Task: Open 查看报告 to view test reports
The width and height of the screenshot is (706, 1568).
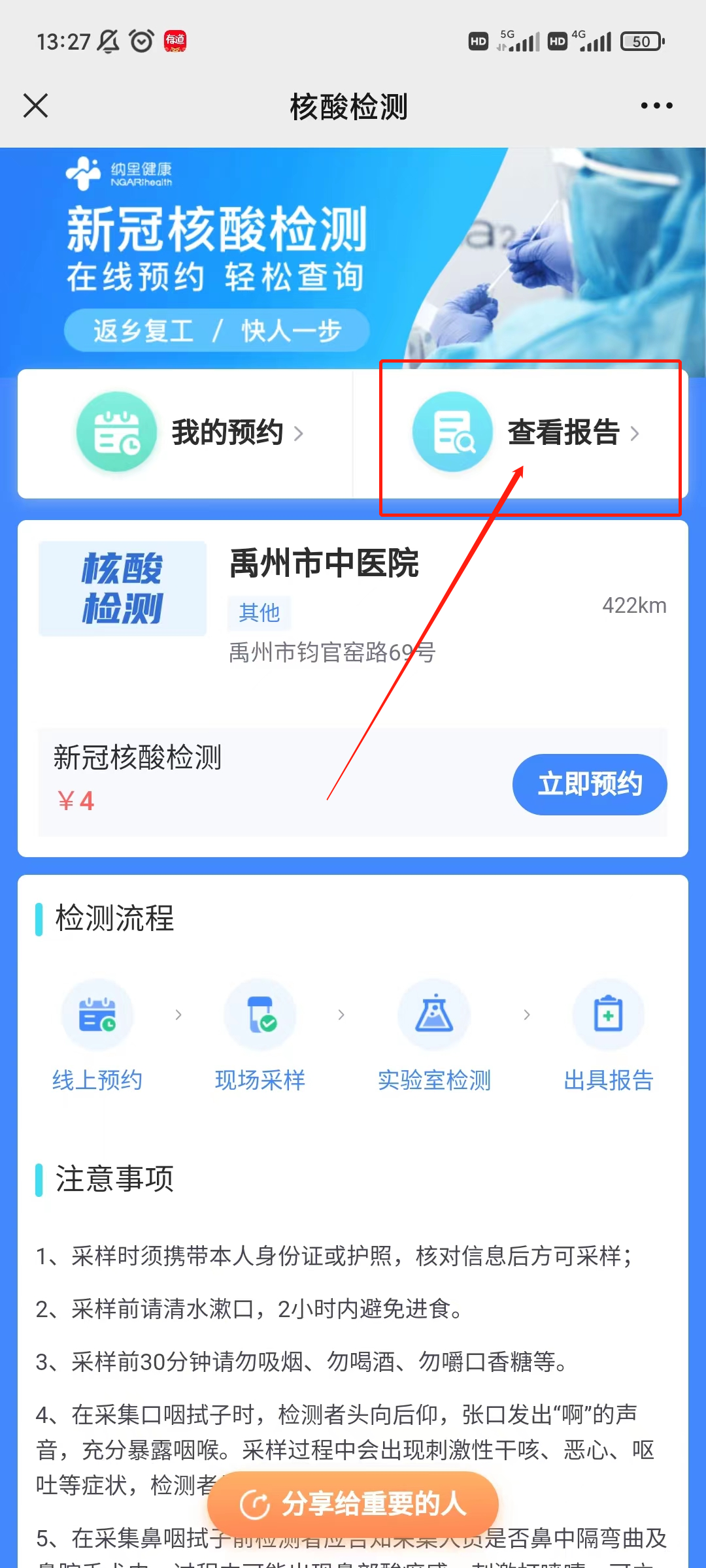Action: tap(526, 433)
